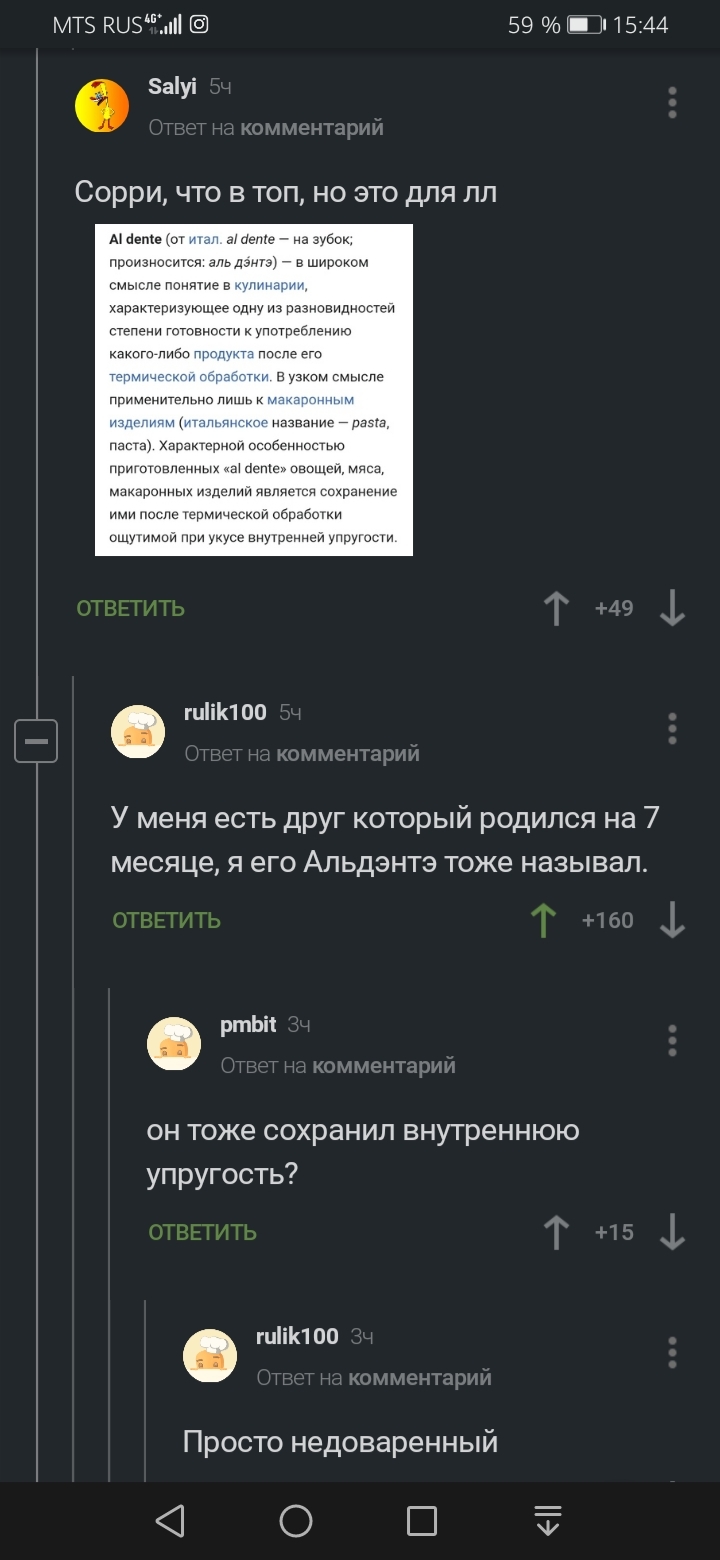720x1560 pixels.
Task: Open pmbit's profile by username
Action: (x=248, y=1024)
